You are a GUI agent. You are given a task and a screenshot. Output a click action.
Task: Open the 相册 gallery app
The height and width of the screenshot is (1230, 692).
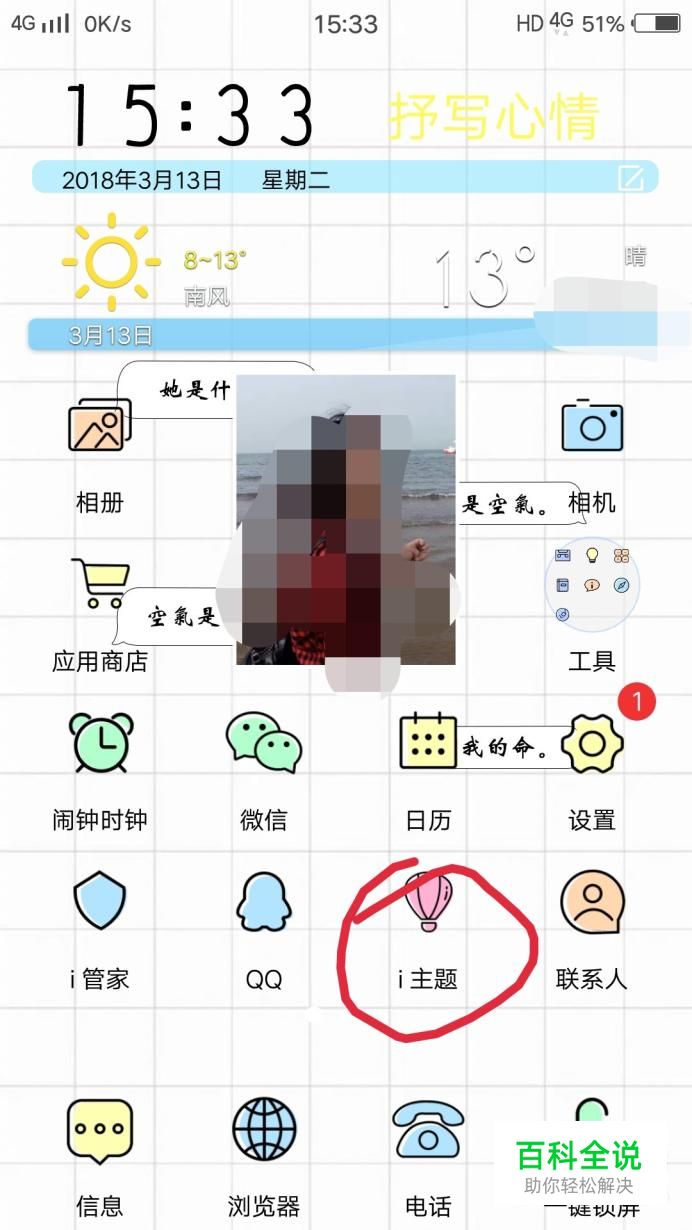(98, 427)
